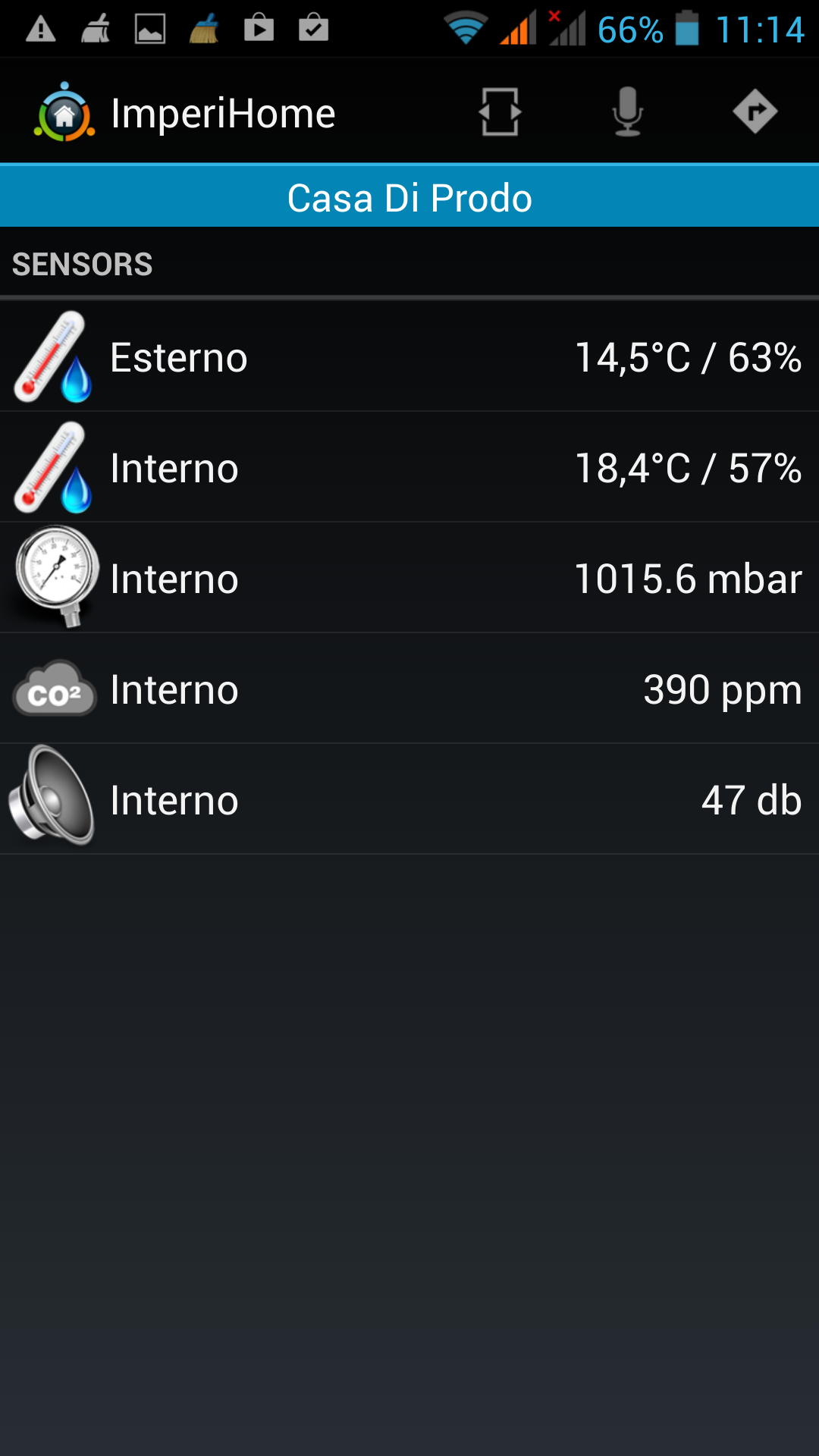
Task: Activate the voice command microphone
Action: tap(627, 112)
